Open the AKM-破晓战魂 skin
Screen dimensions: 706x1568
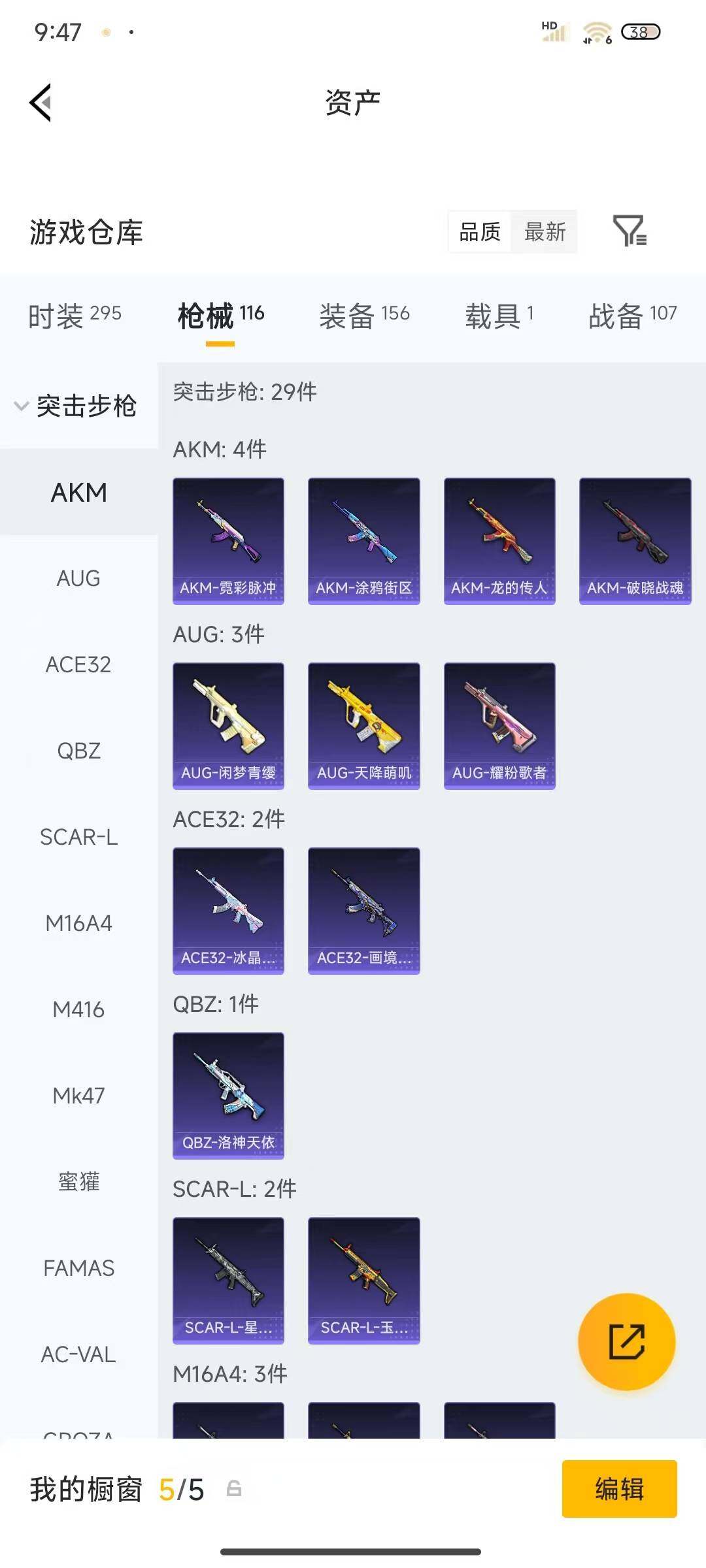(x=635, y=540)
